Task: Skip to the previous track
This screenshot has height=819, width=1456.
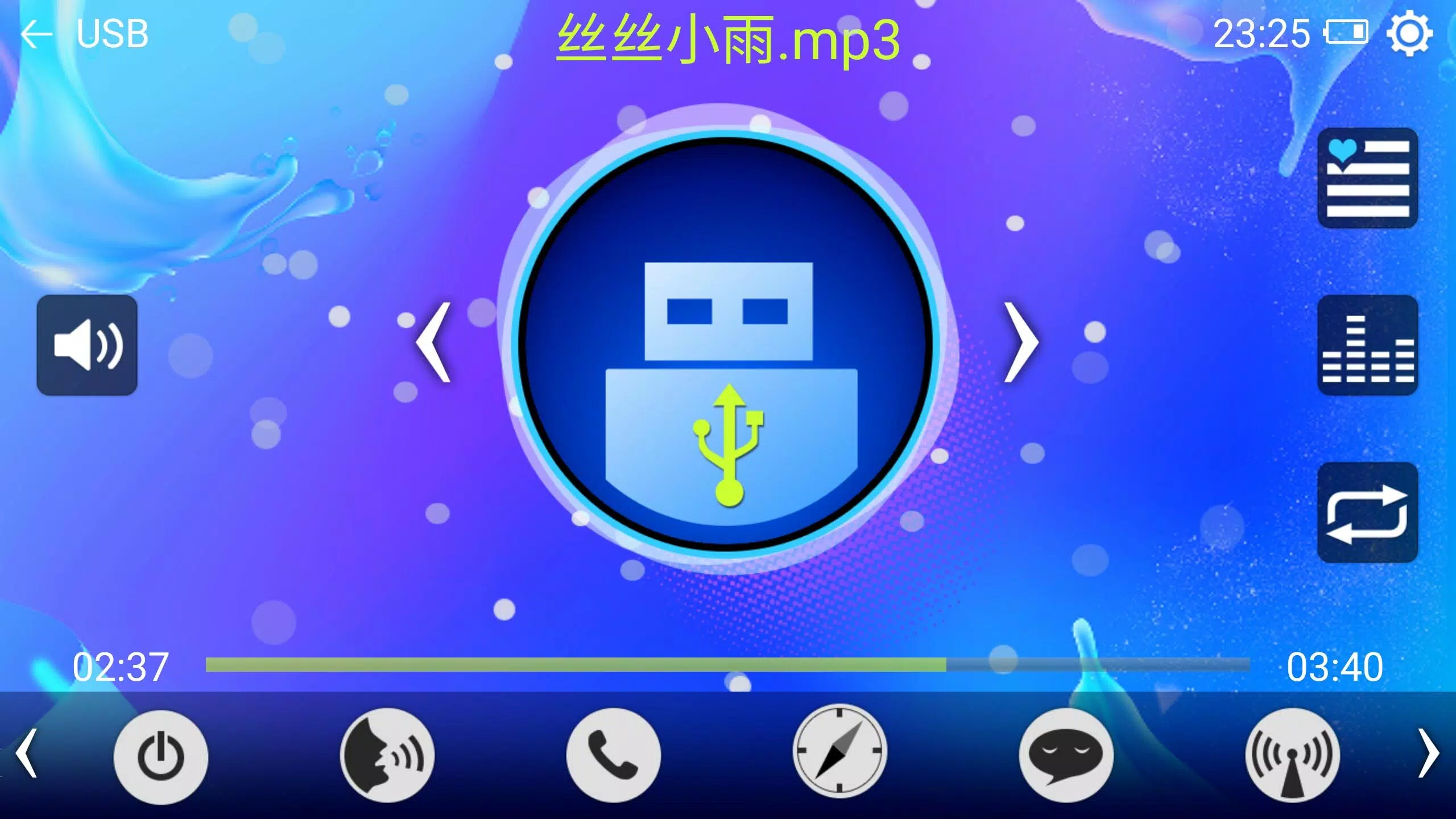Action: (434, 342)
